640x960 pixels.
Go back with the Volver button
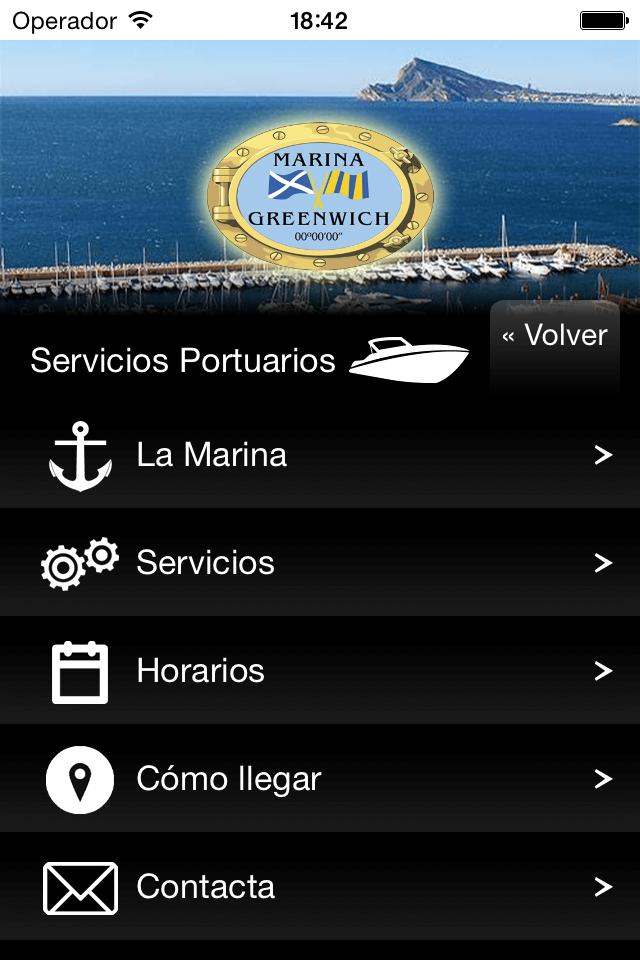point(555,337)
